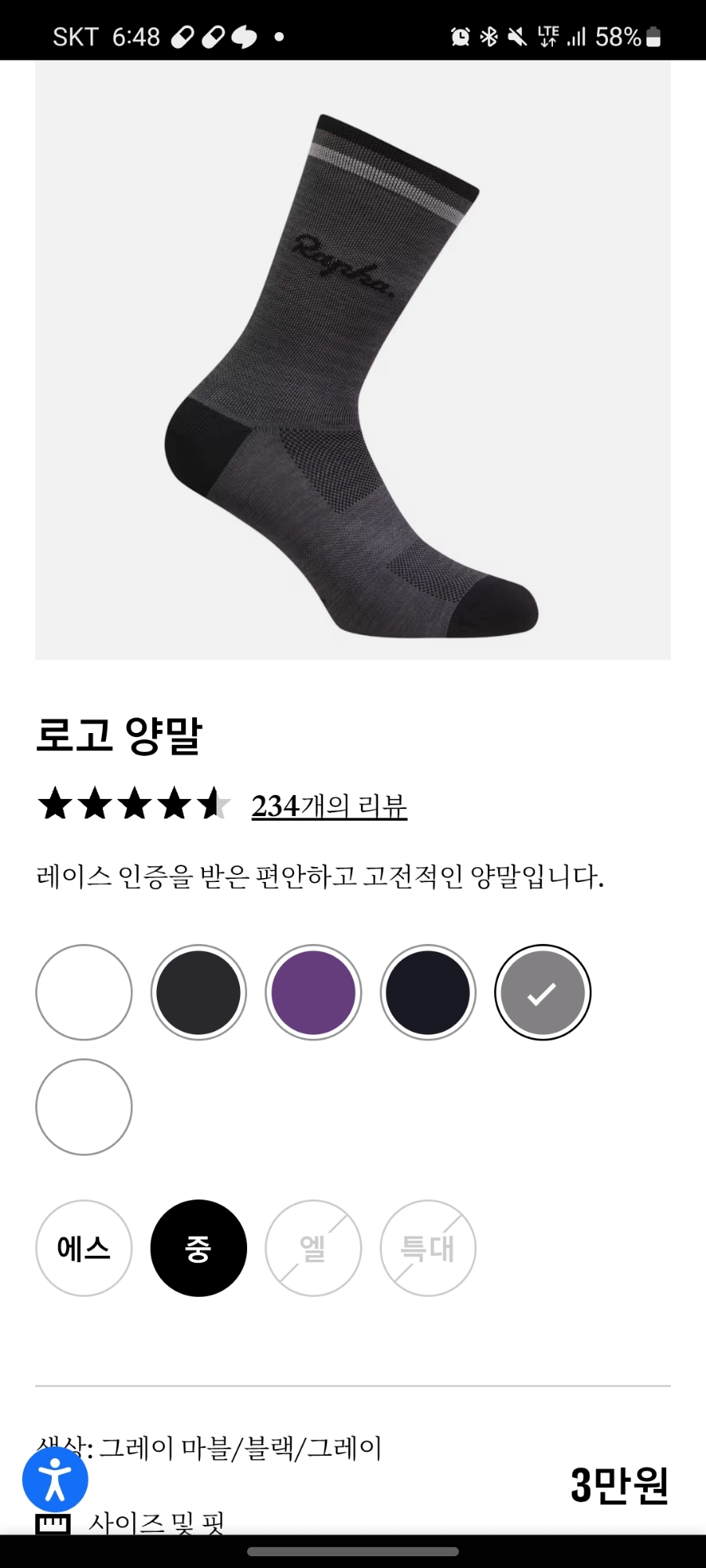The height and width of the screenshot is (1568, 706).
Task: Select the 에스 size option
Action: (83, 1247)
